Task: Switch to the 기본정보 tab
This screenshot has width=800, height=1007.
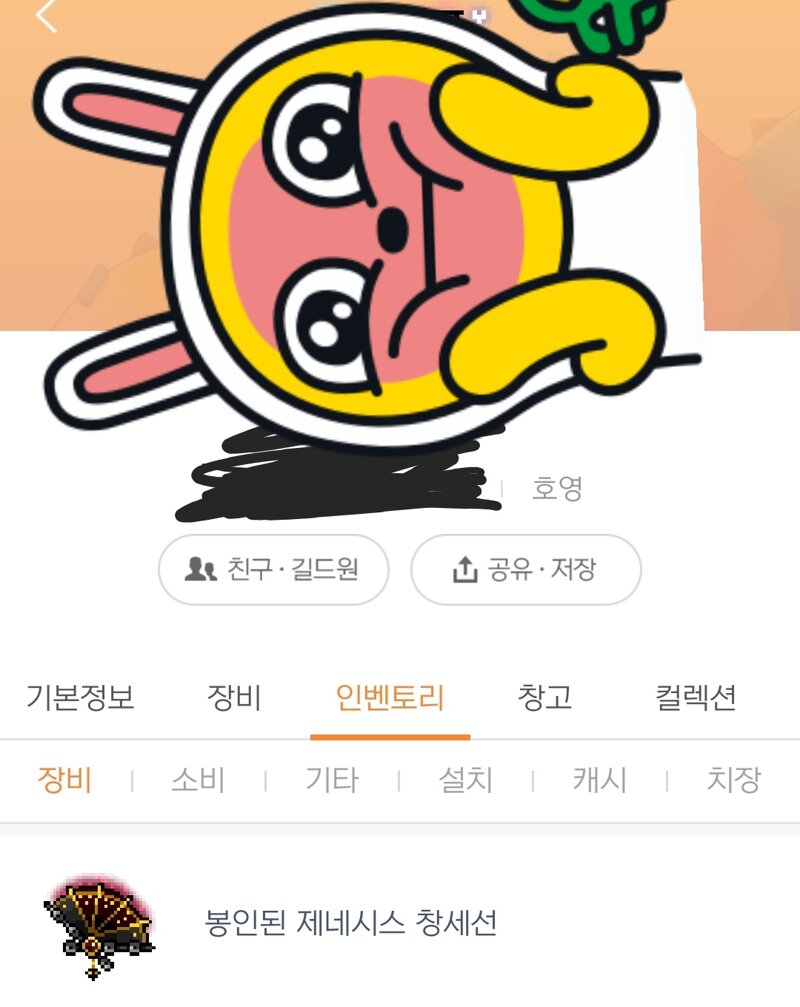Action: (x=80, y=698)
